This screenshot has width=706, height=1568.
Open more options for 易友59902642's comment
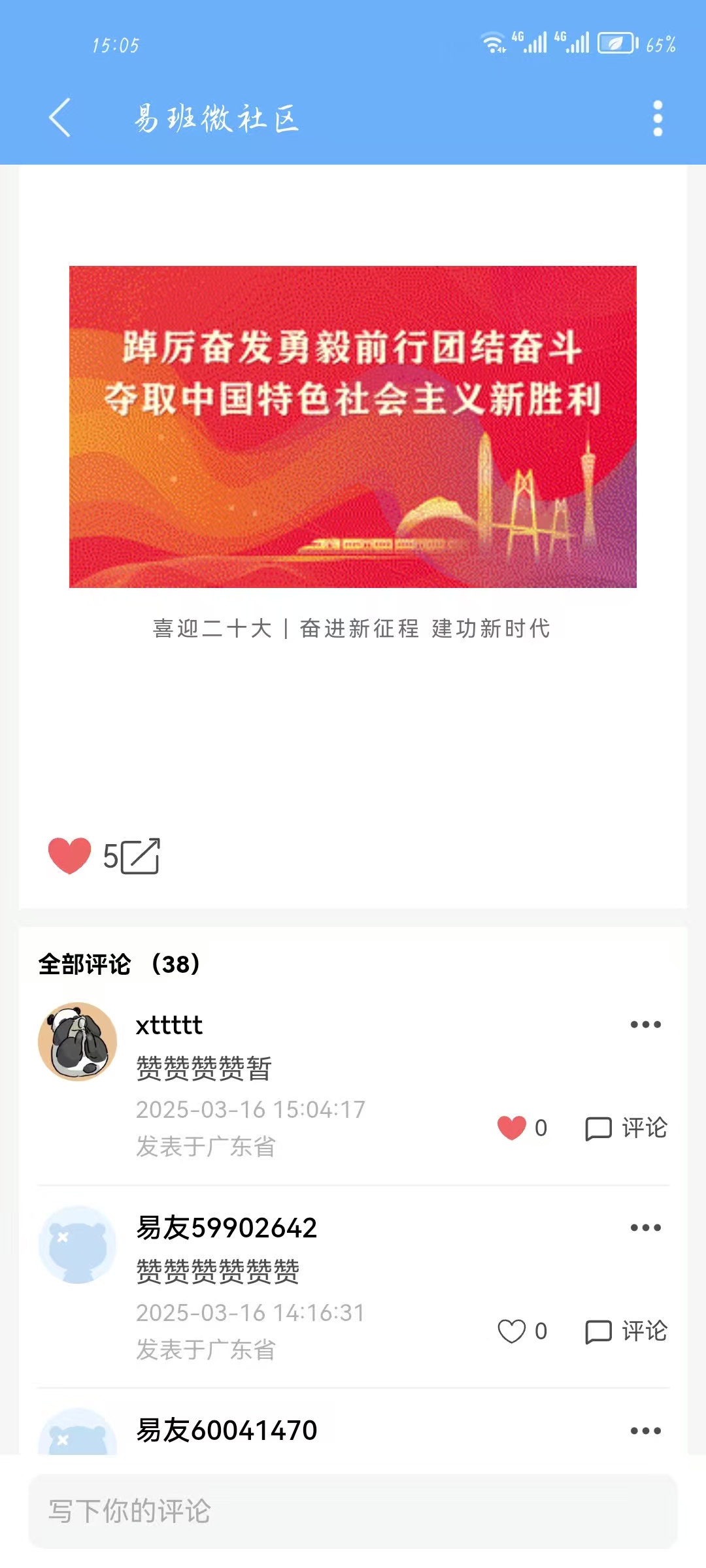tap(645, 1228)
